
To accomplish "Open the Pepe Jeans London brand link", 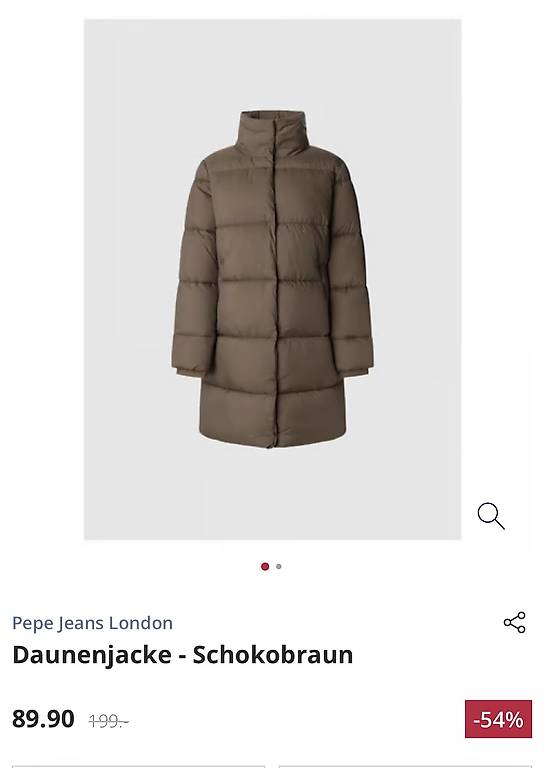I will [x=93, y=623].
